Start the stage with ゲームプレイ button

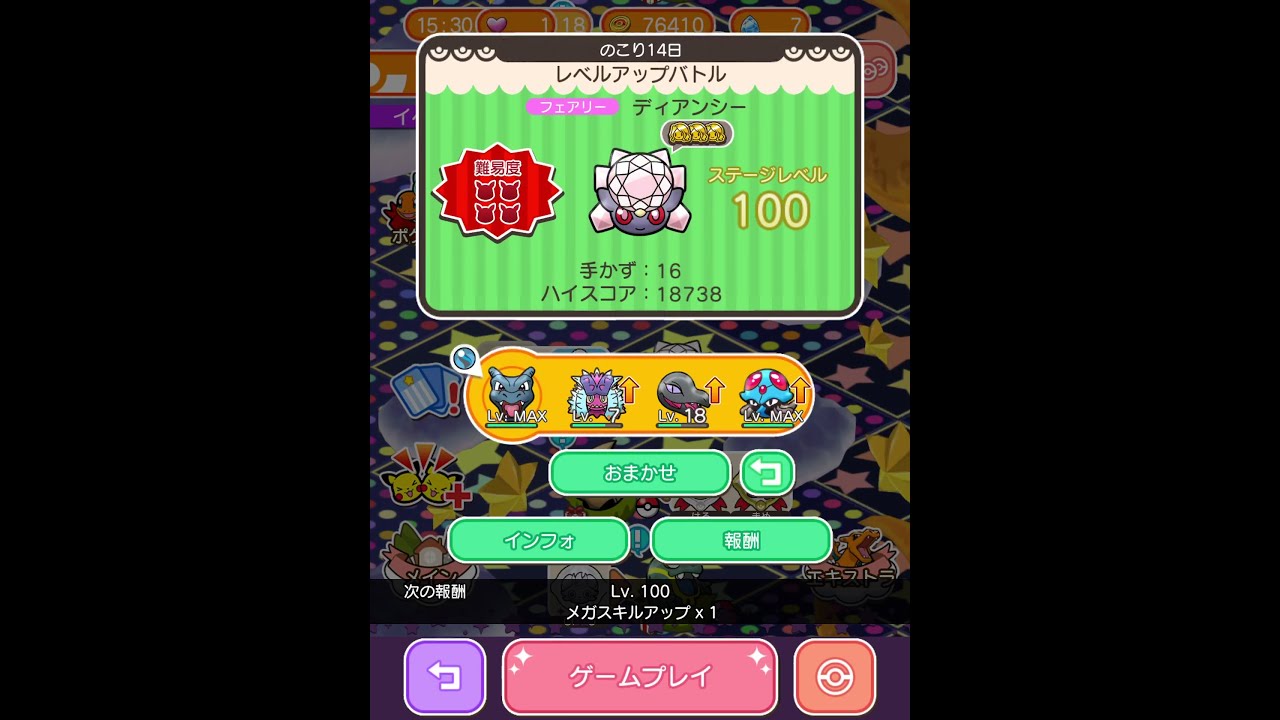tap(640, 677)
